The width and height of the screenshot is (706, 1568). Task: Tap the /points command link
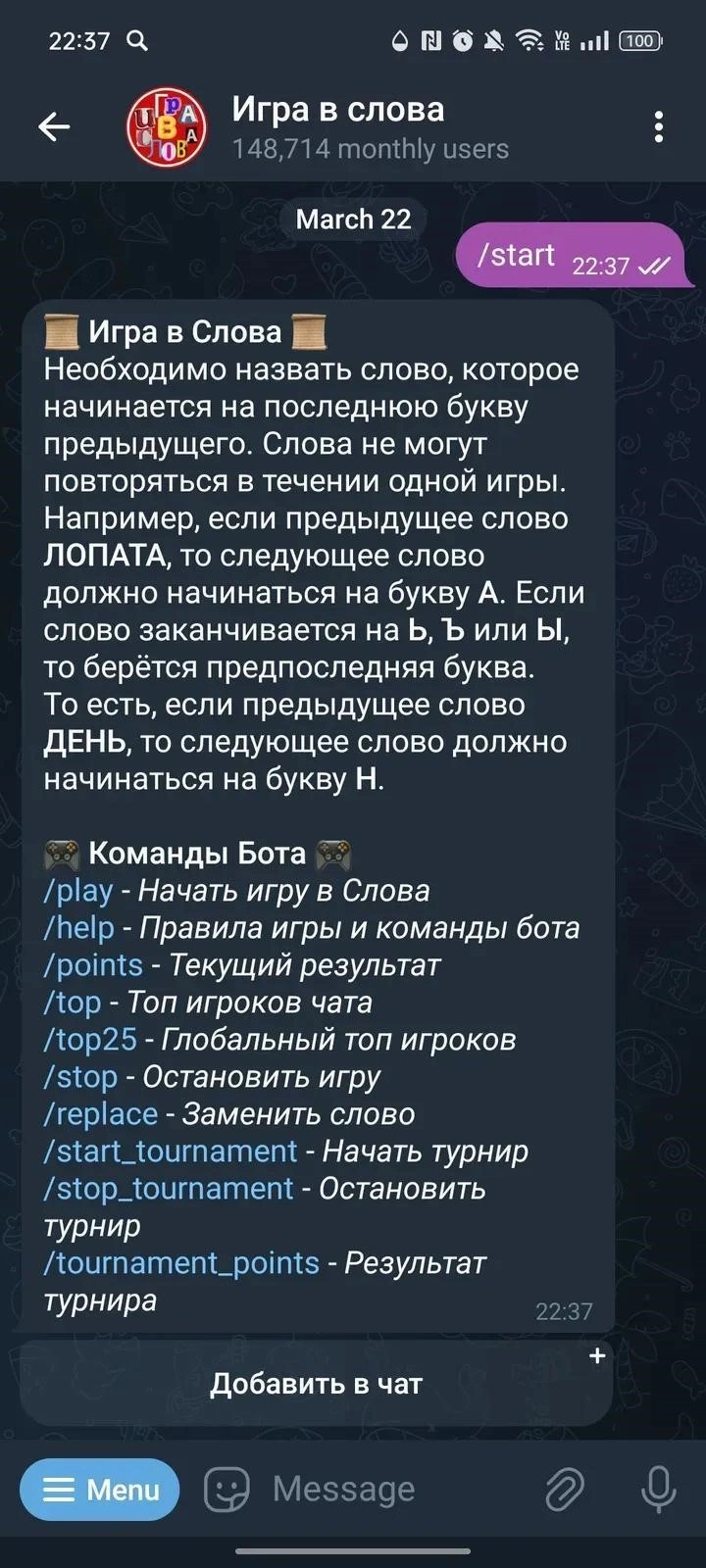pos(93,965)
